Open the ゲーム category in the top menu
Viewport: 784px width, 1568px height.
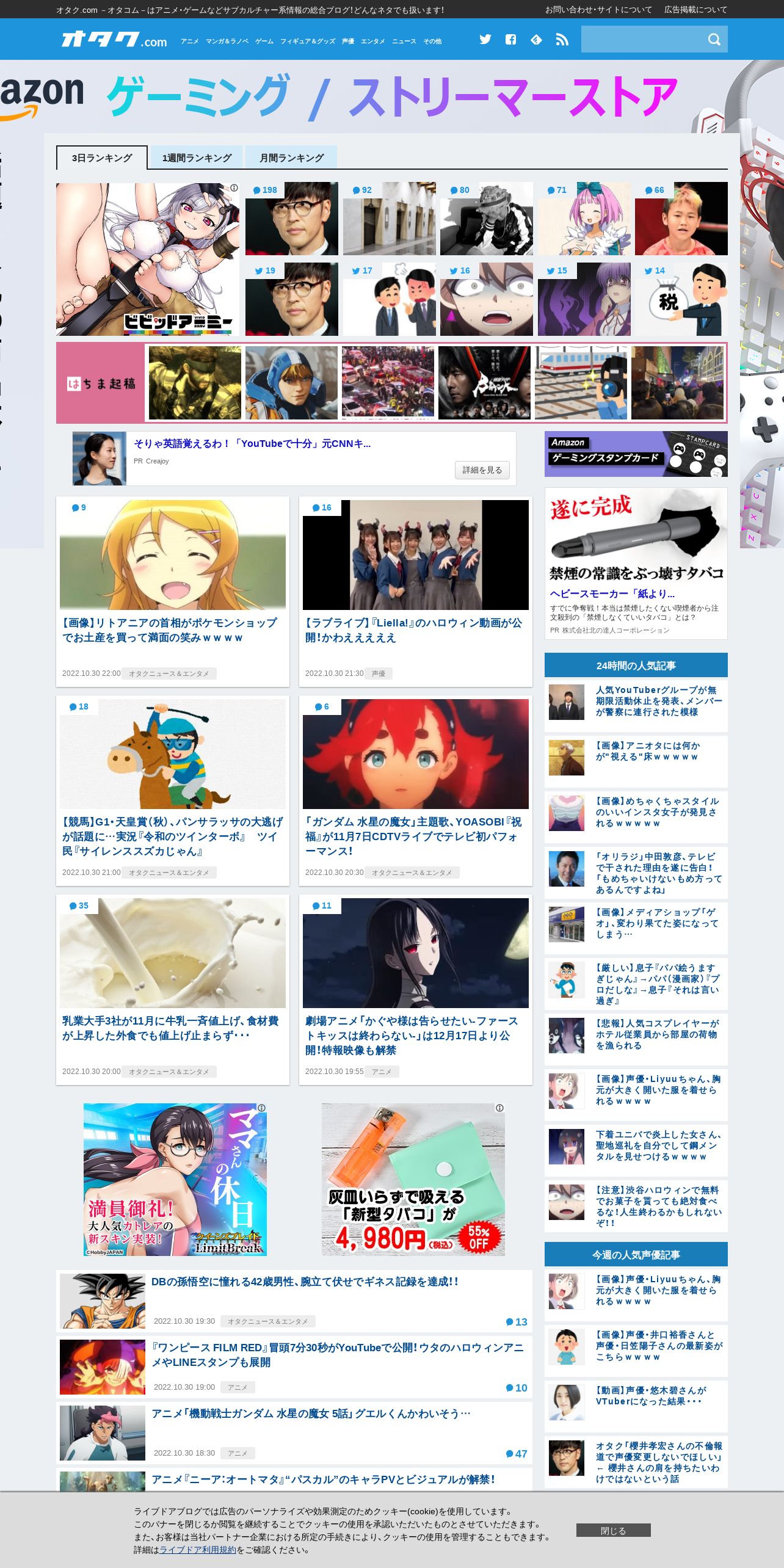(264, 42)
